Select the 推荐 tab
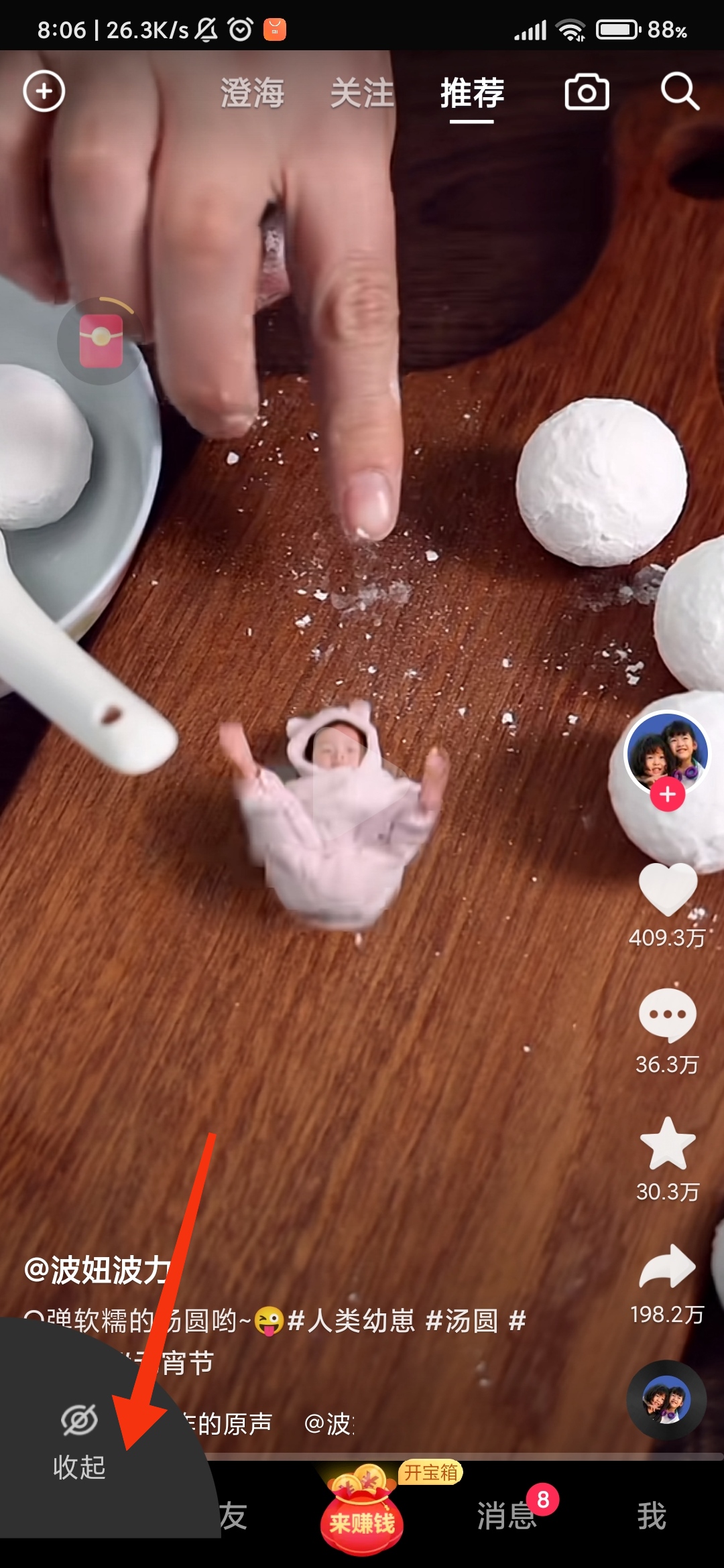 pos(472,93)
